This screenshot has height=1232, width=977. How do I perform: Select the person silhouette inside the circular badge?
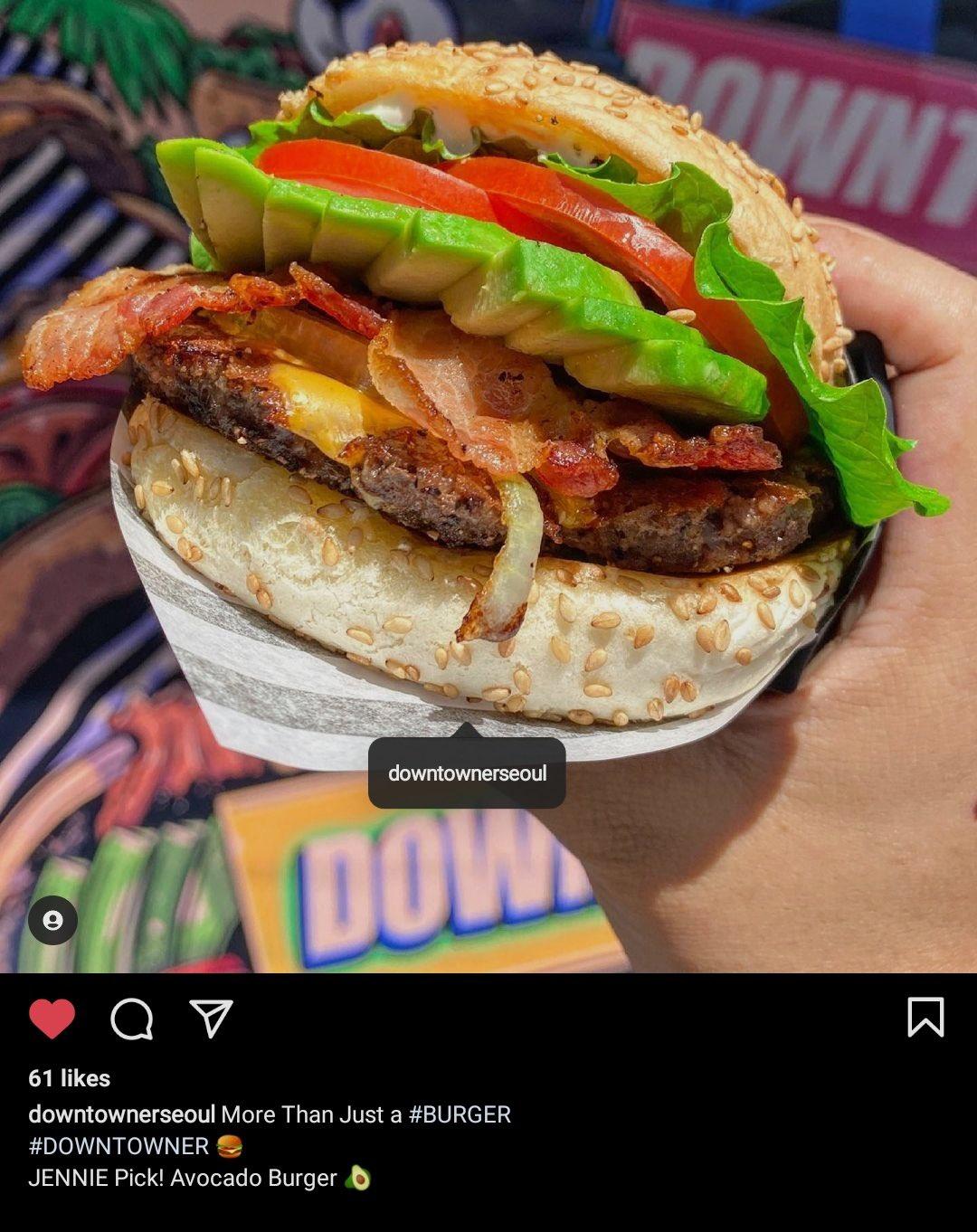click(52, 921)
